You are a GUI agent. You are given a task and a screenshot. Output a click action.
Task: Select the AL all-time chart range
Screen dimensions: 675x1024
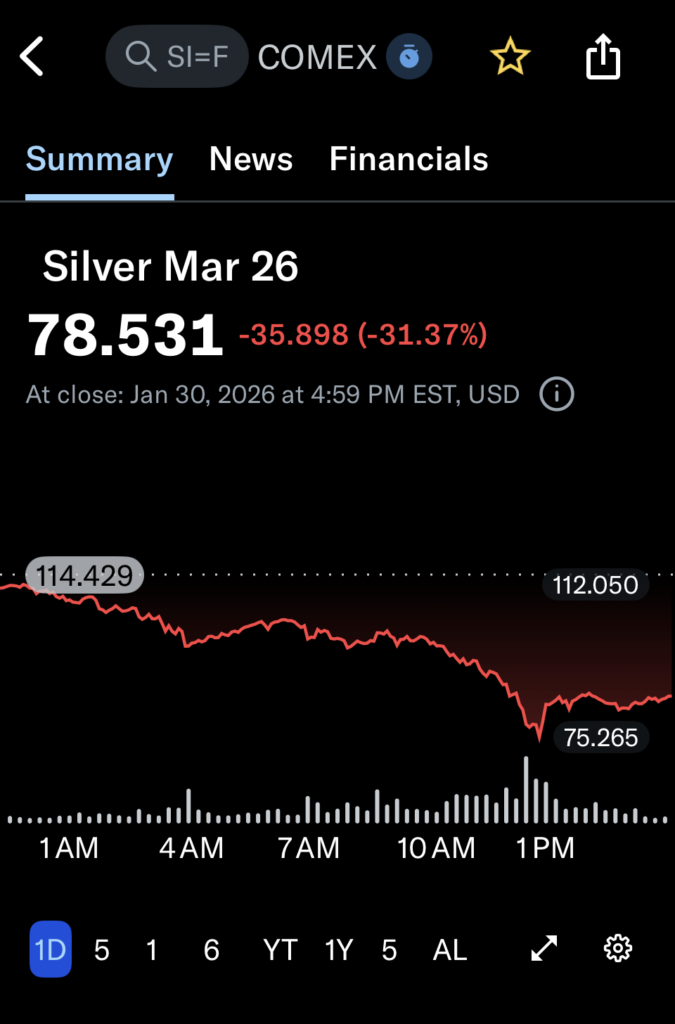(450, 949)
